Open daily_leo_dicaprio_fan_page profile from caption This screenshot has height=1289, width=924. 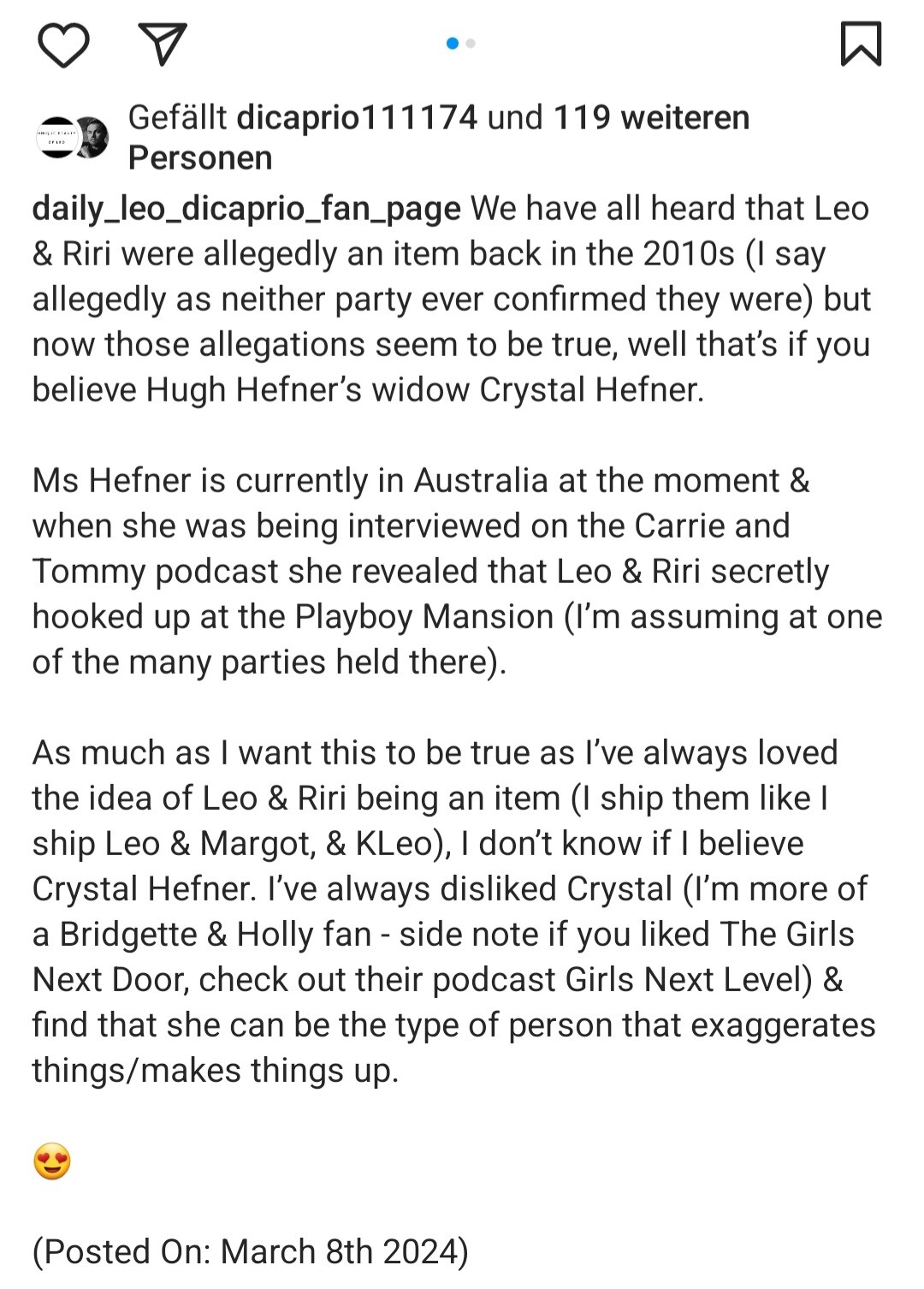(246, 209)
